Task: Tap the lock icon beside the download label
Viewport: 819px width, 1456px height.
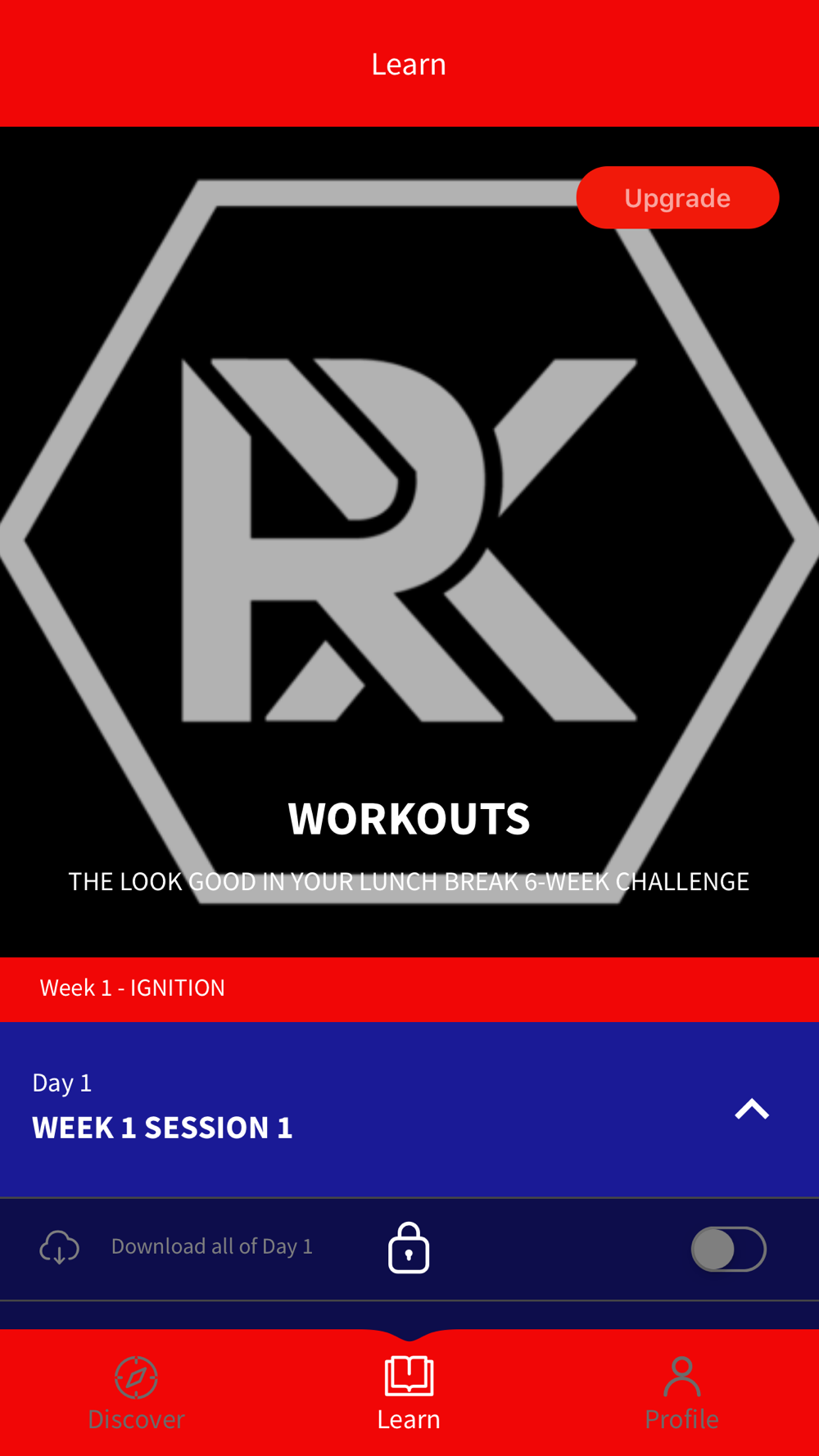Action: pyautogui.click(x=409, y=1248)
